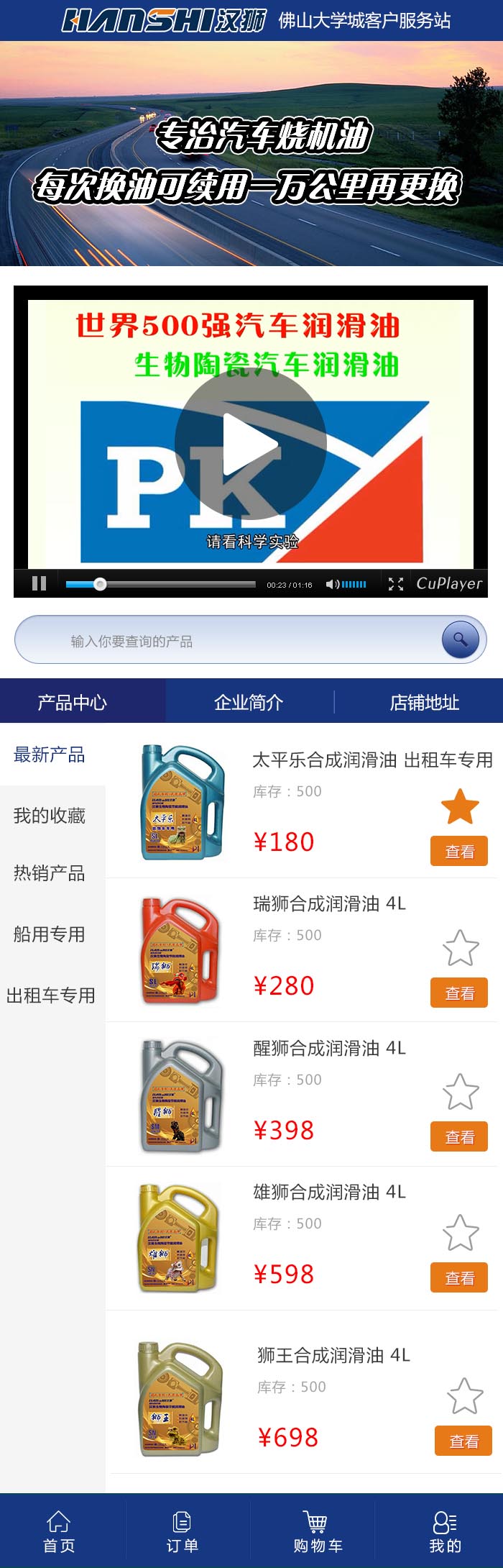
Task: Select the 产品中心 tab
Action: (x=72, y=702)
